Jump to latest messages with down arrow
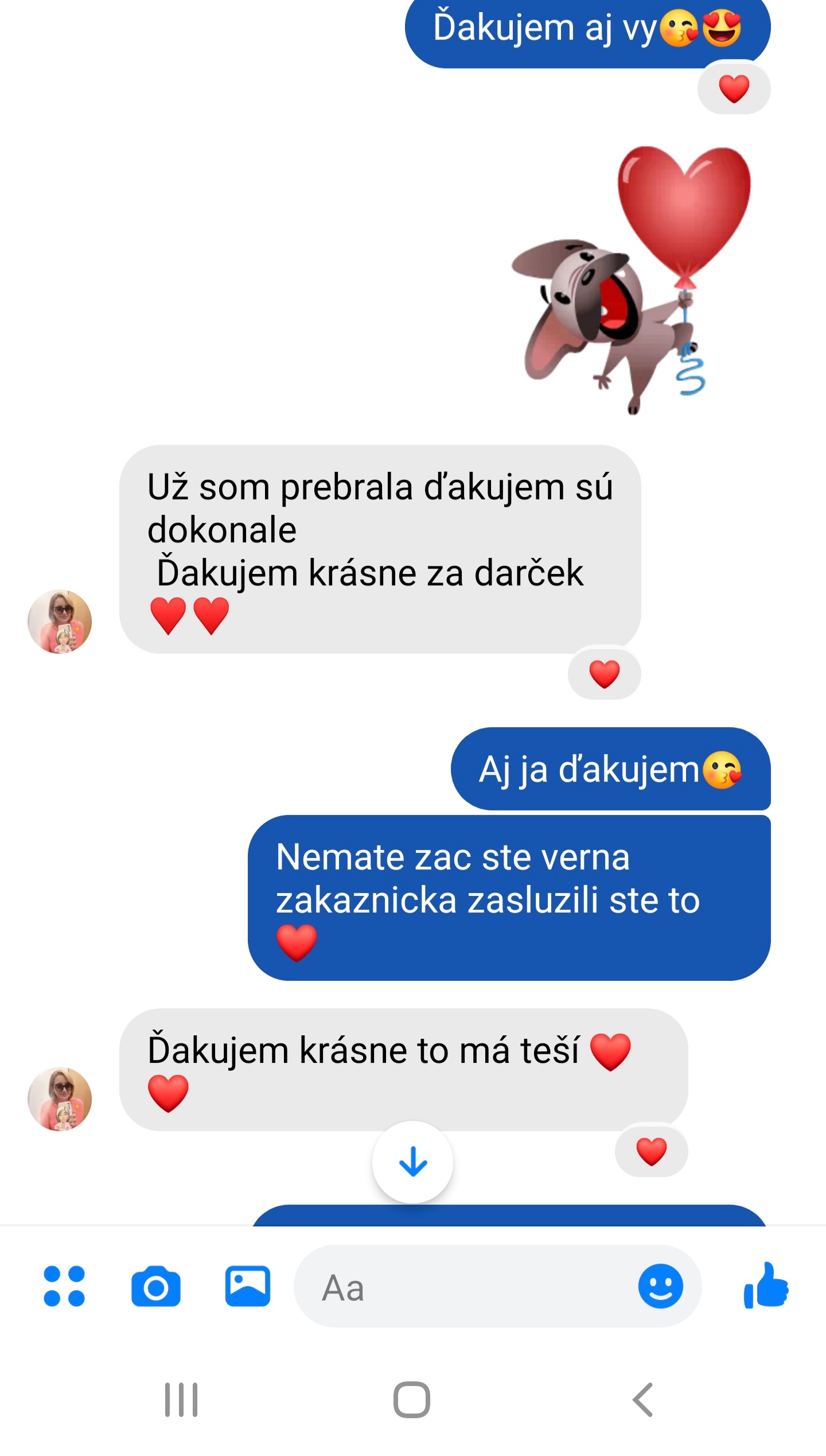 click(413, 1162)
